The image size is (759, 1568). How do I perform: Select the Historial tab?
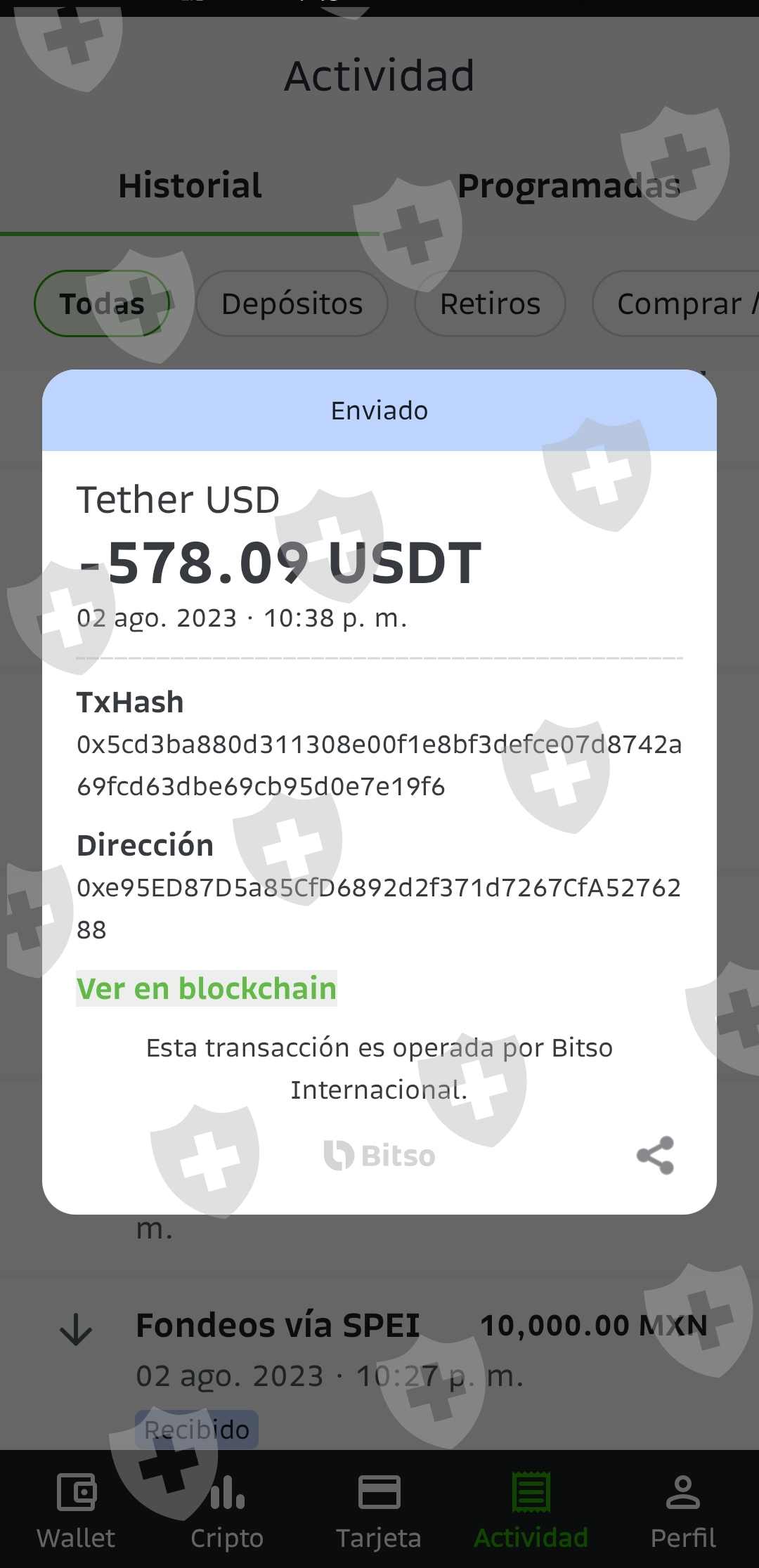click(x=190, y=186)
